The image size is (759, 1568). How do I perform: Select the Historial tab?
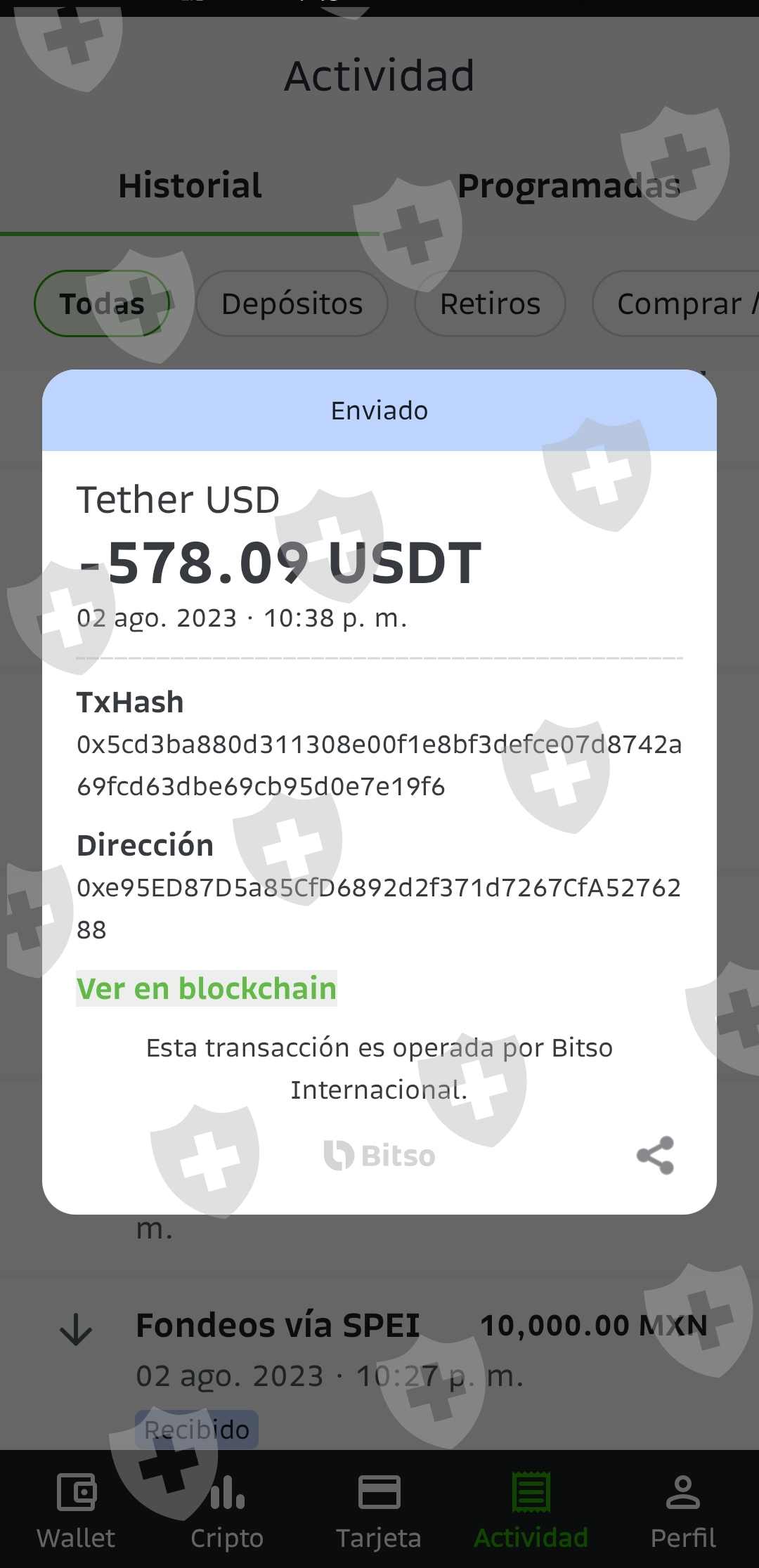click(x=190, y=186)
